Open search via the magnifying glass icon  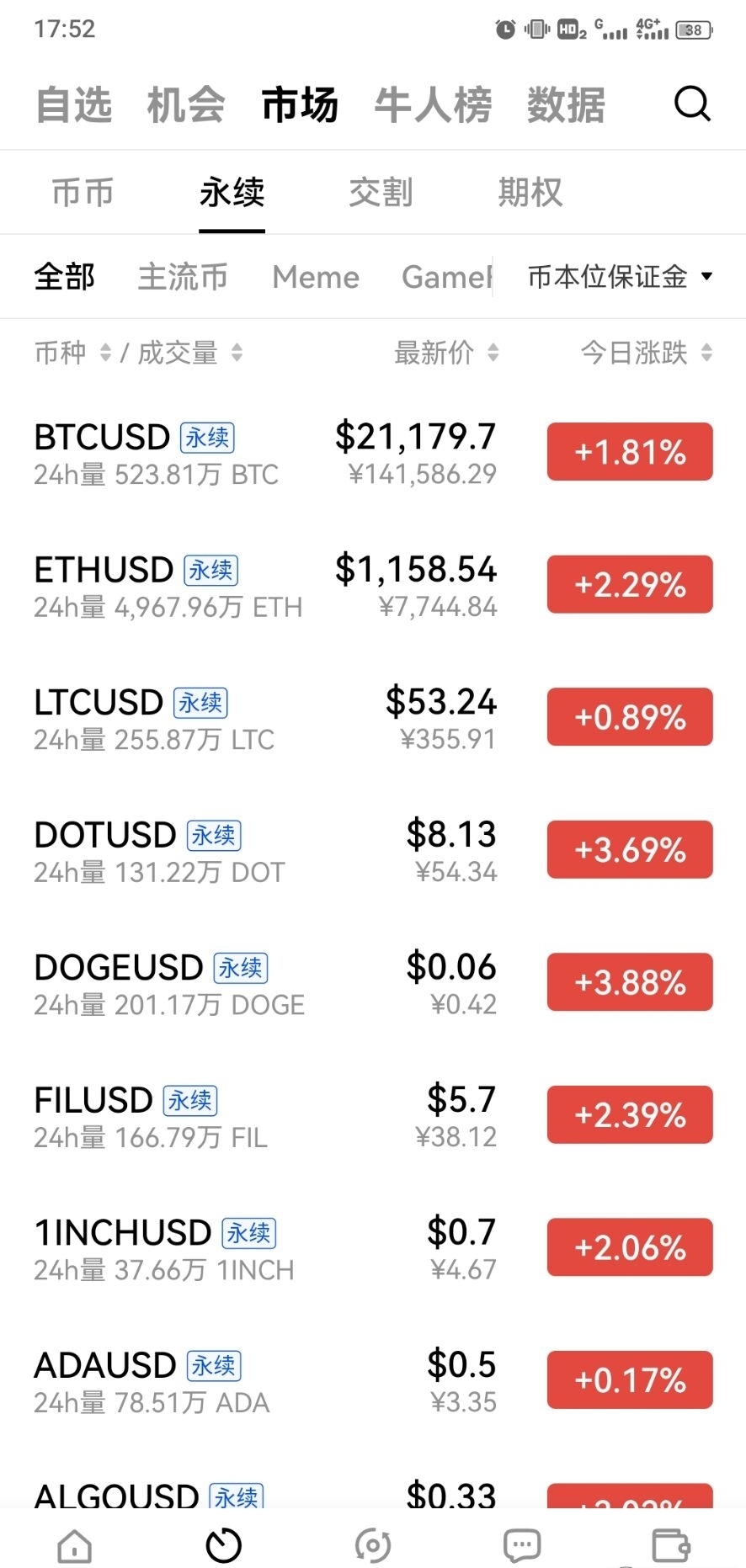pyautogui.click(x=692, y=104)
